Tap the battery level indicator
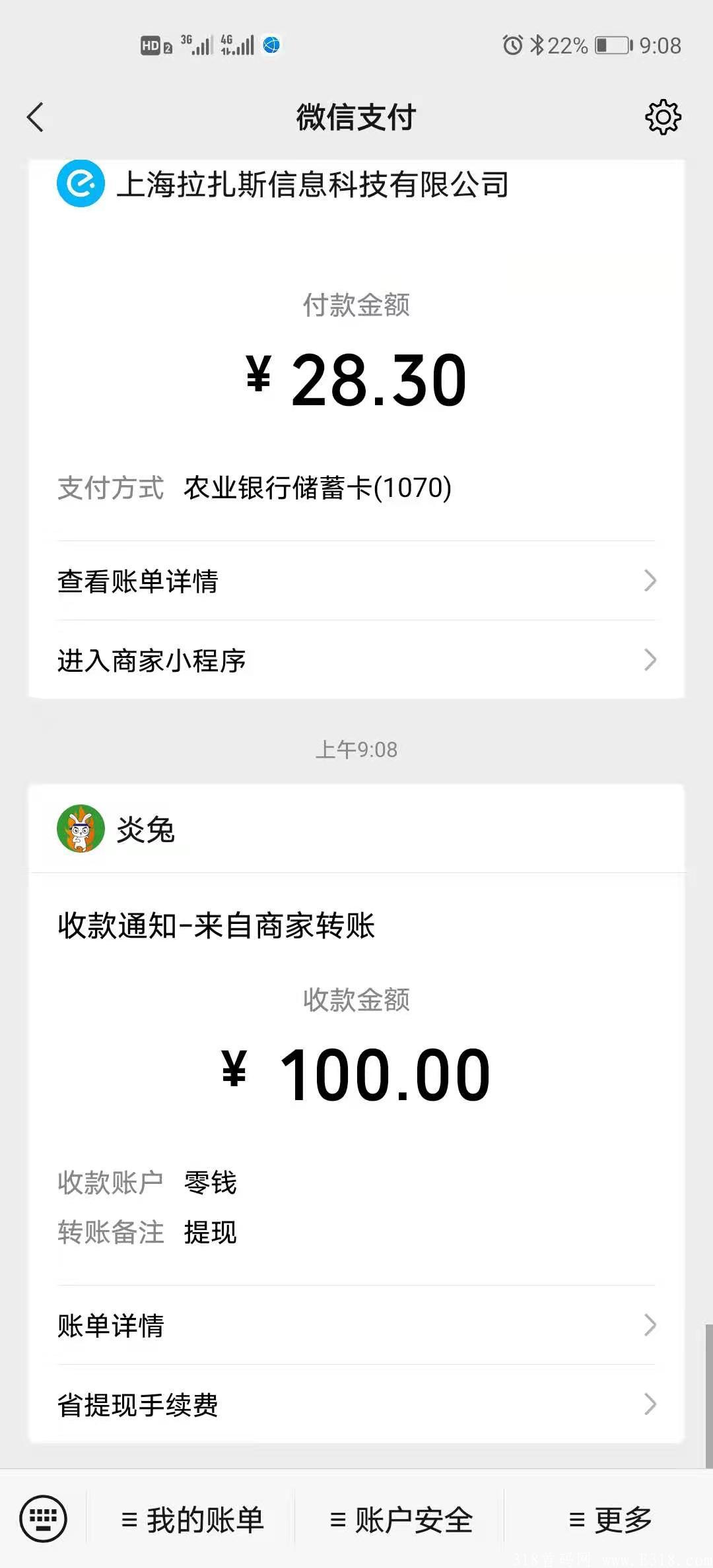Viewport: 713px width, 1568px height. coord(611,45)
